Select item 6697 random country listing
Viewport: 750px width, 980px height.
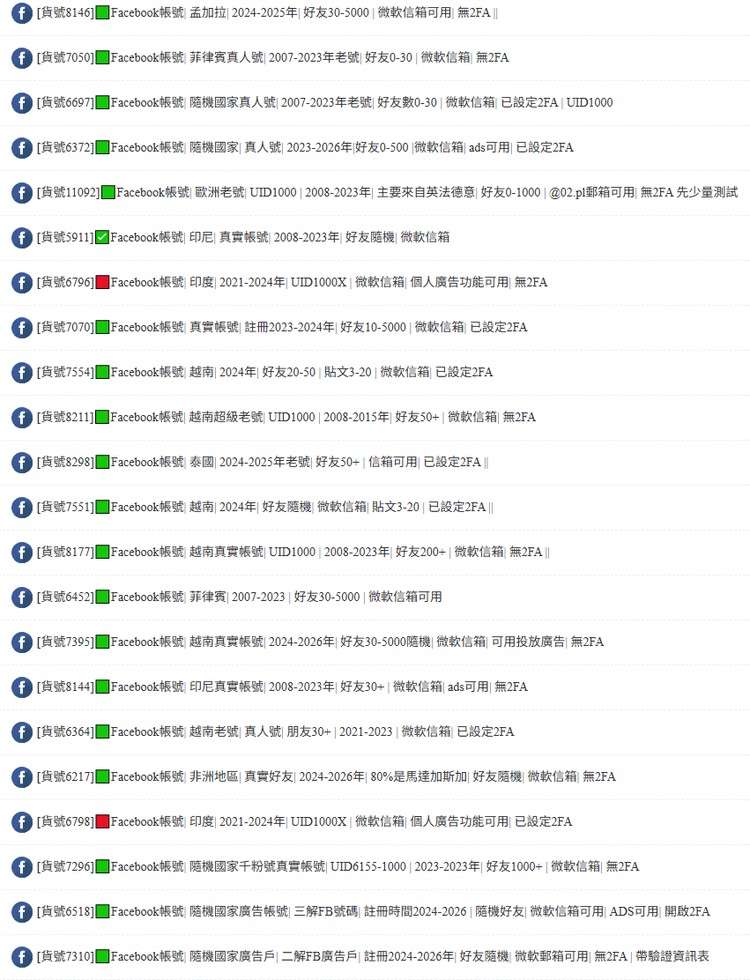point(324,103)
